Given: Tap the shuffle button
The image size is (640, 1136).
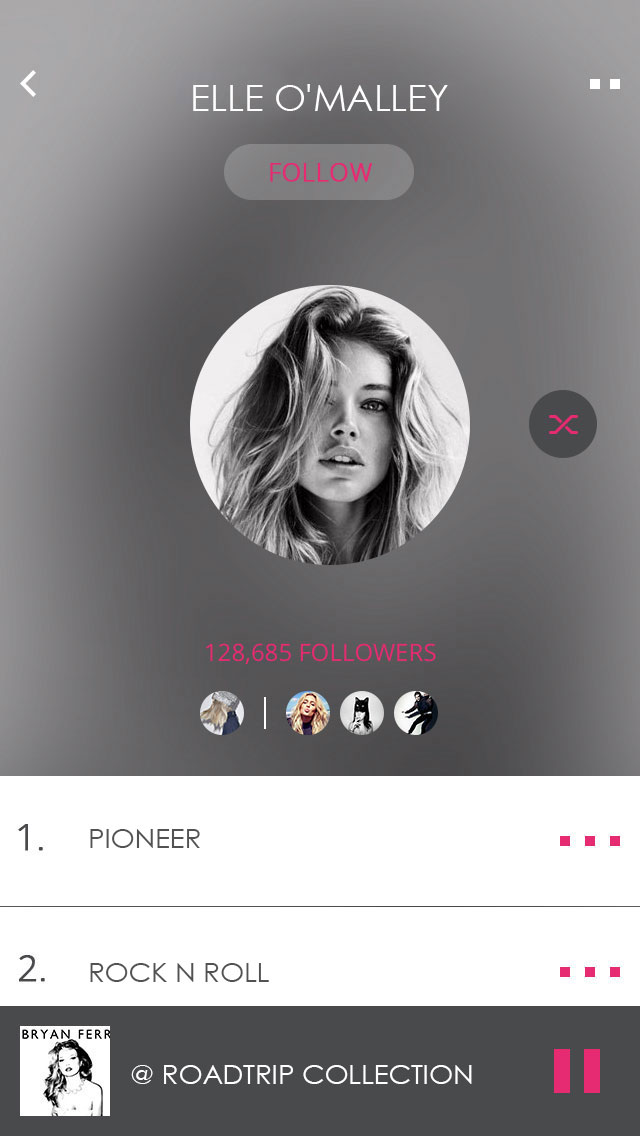Looking at the screenshot, I should pos(563,424).
